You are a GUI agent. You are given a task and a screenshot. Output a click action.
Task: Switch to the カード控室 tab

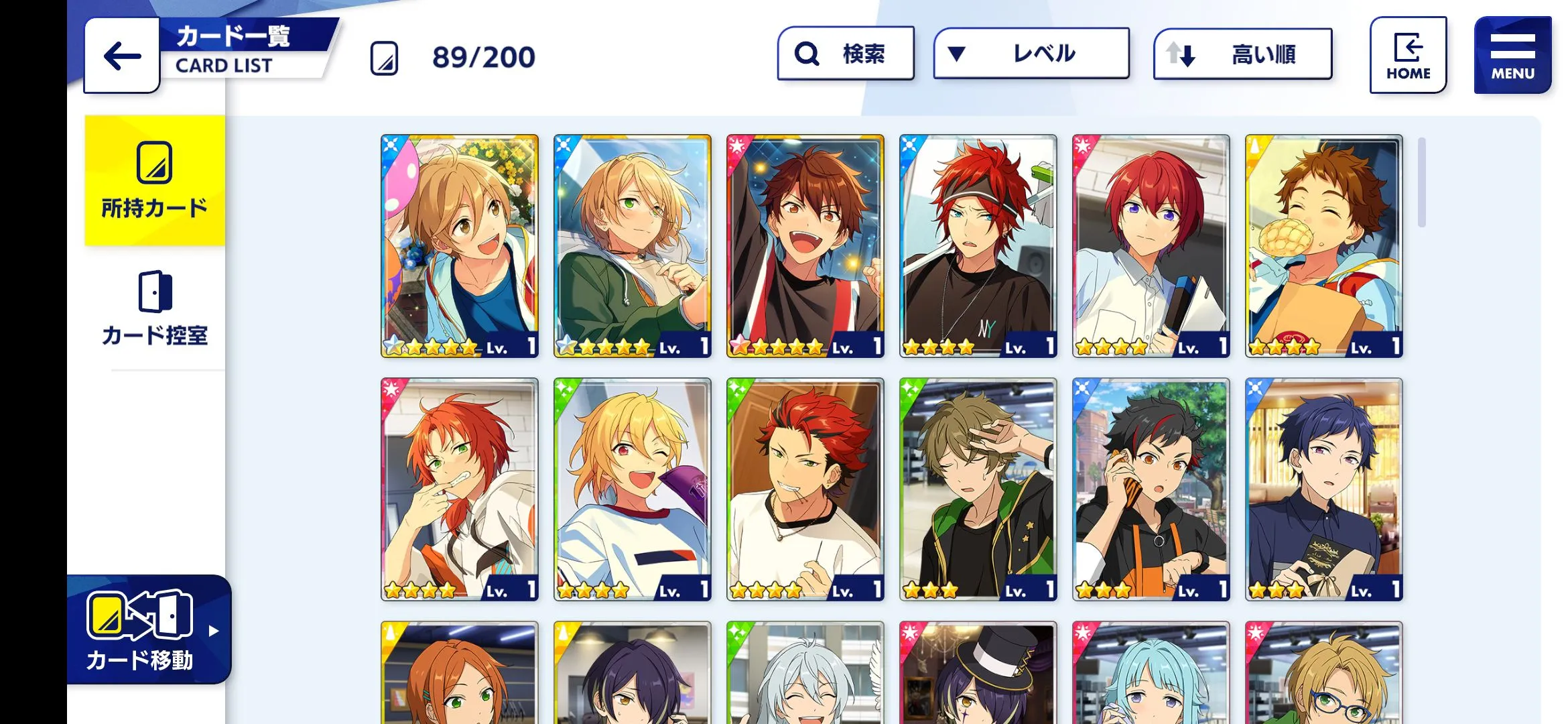155,308
